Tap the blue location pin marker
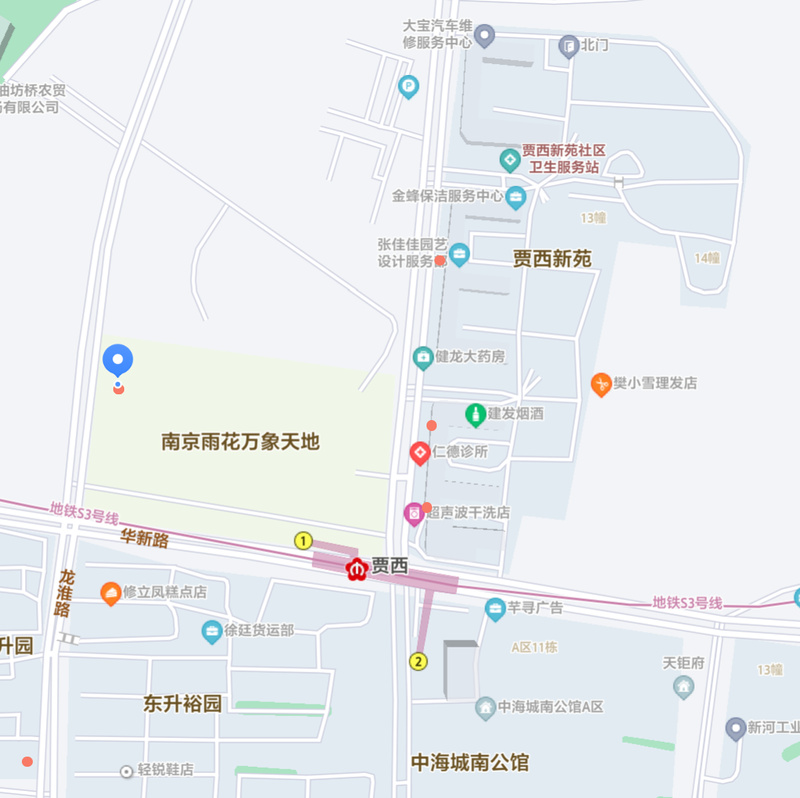The image size is (800, 798). (118, 360)
